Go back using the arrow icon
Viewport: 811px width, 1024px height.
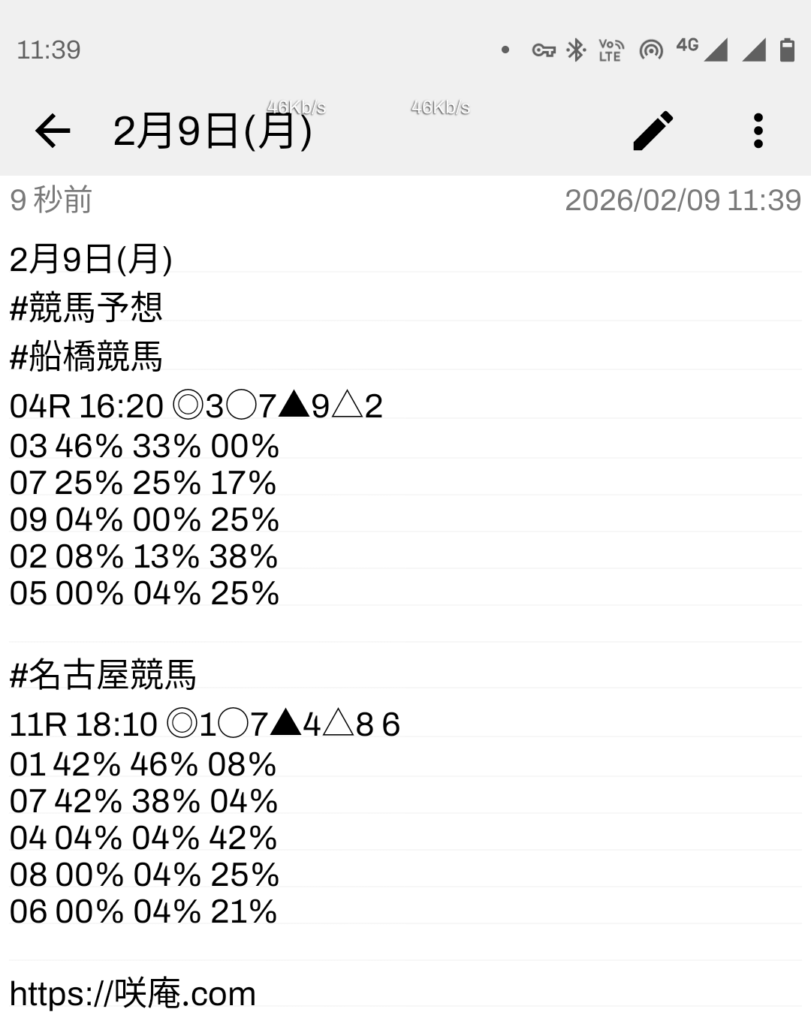pyautogui.click(x=52, y=131)
